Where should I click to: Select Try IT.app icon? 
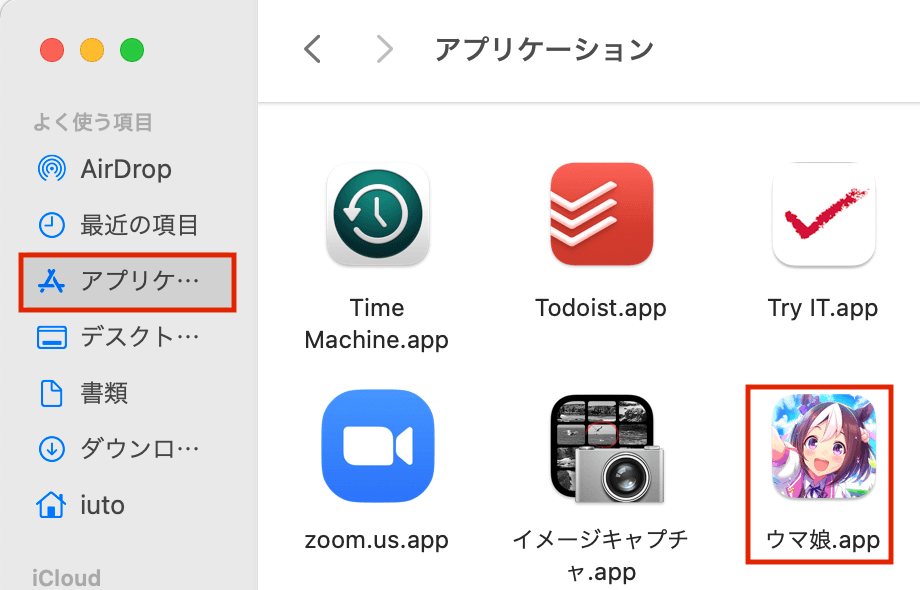click(x=823, y=215)
